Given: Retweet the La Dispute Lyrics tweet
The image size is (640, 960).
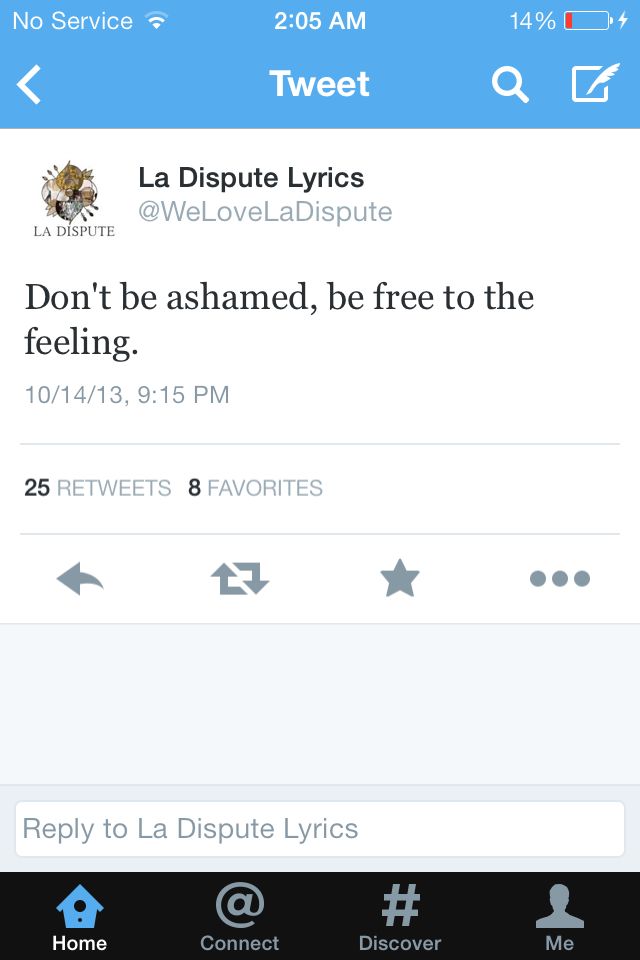Looking at the screenshot, I should (240, 578).
